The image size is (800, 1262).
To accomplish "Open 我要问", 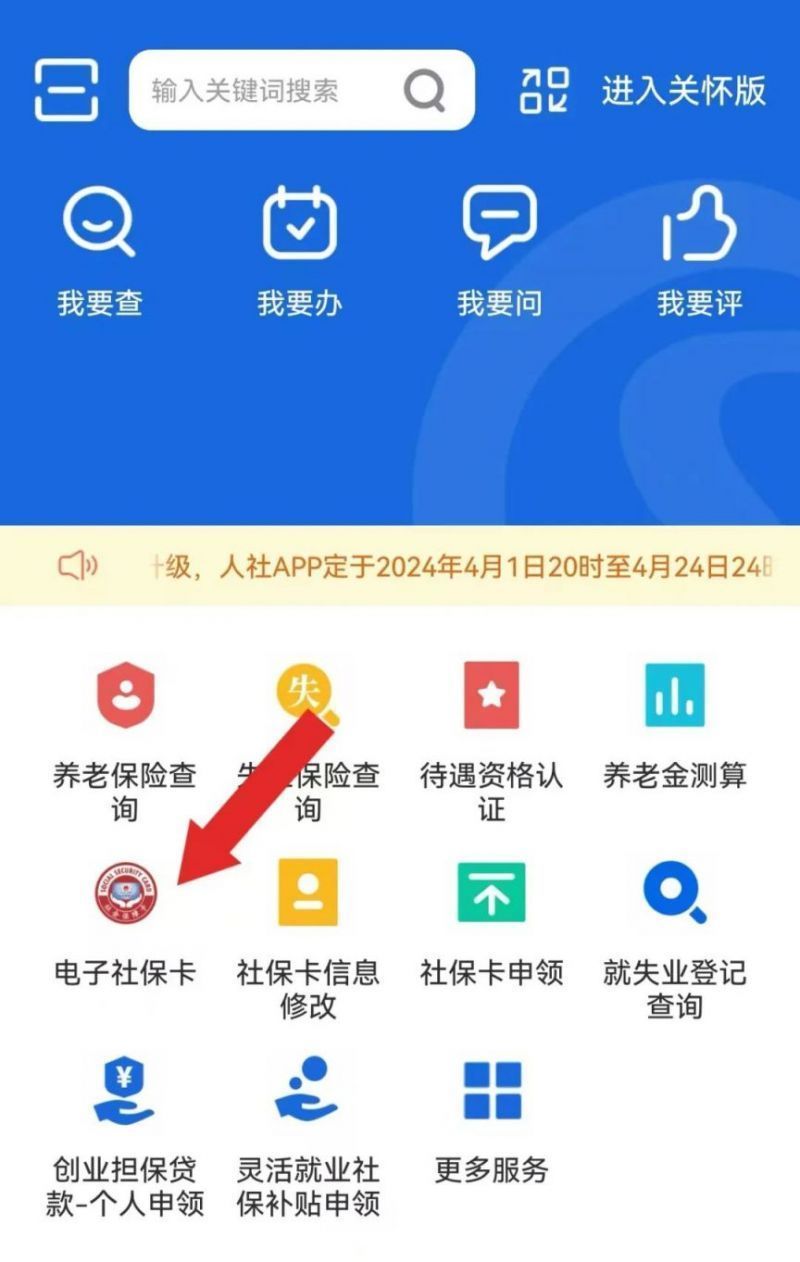I will (x=499, y=252).
